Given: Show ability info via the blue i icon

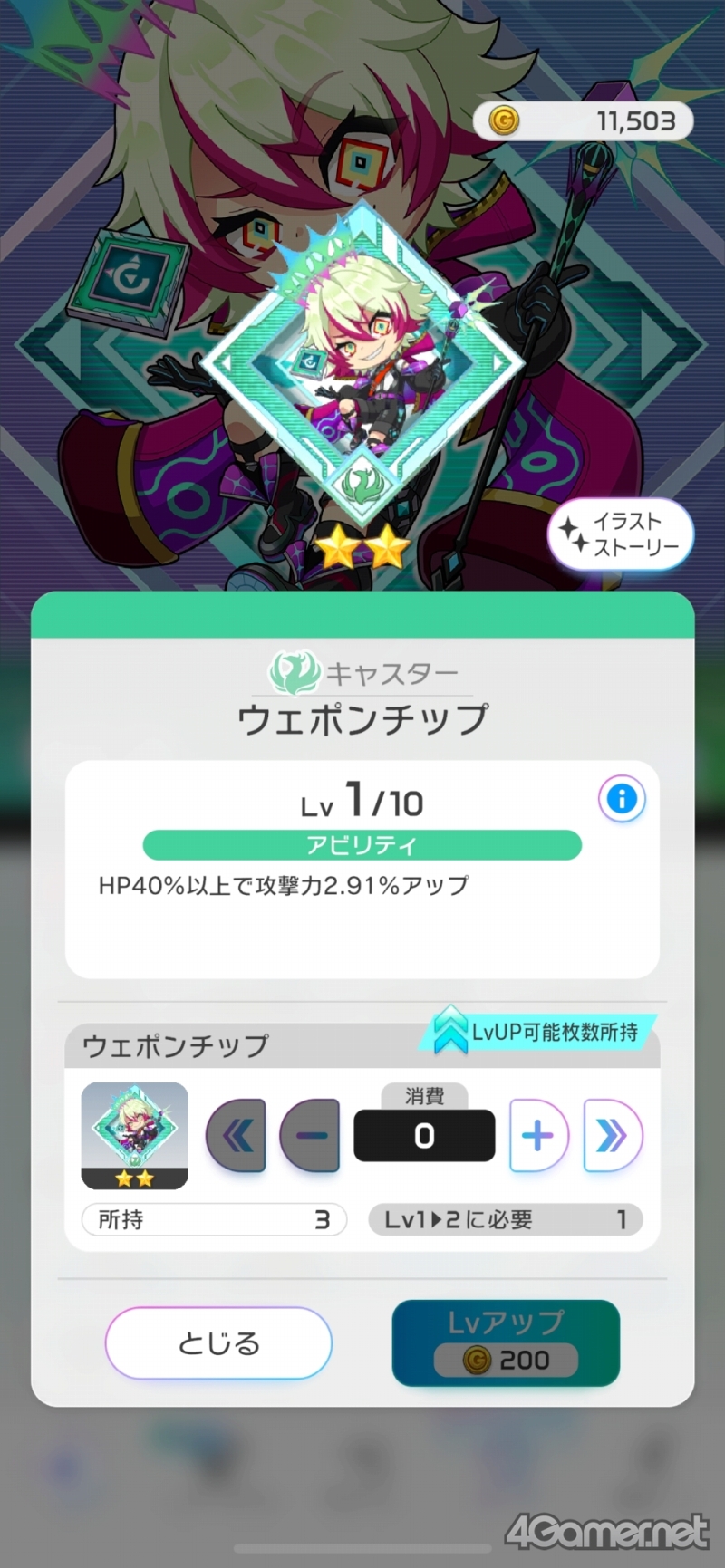Looking at the screenshot, I should click(x=622, y=799).
